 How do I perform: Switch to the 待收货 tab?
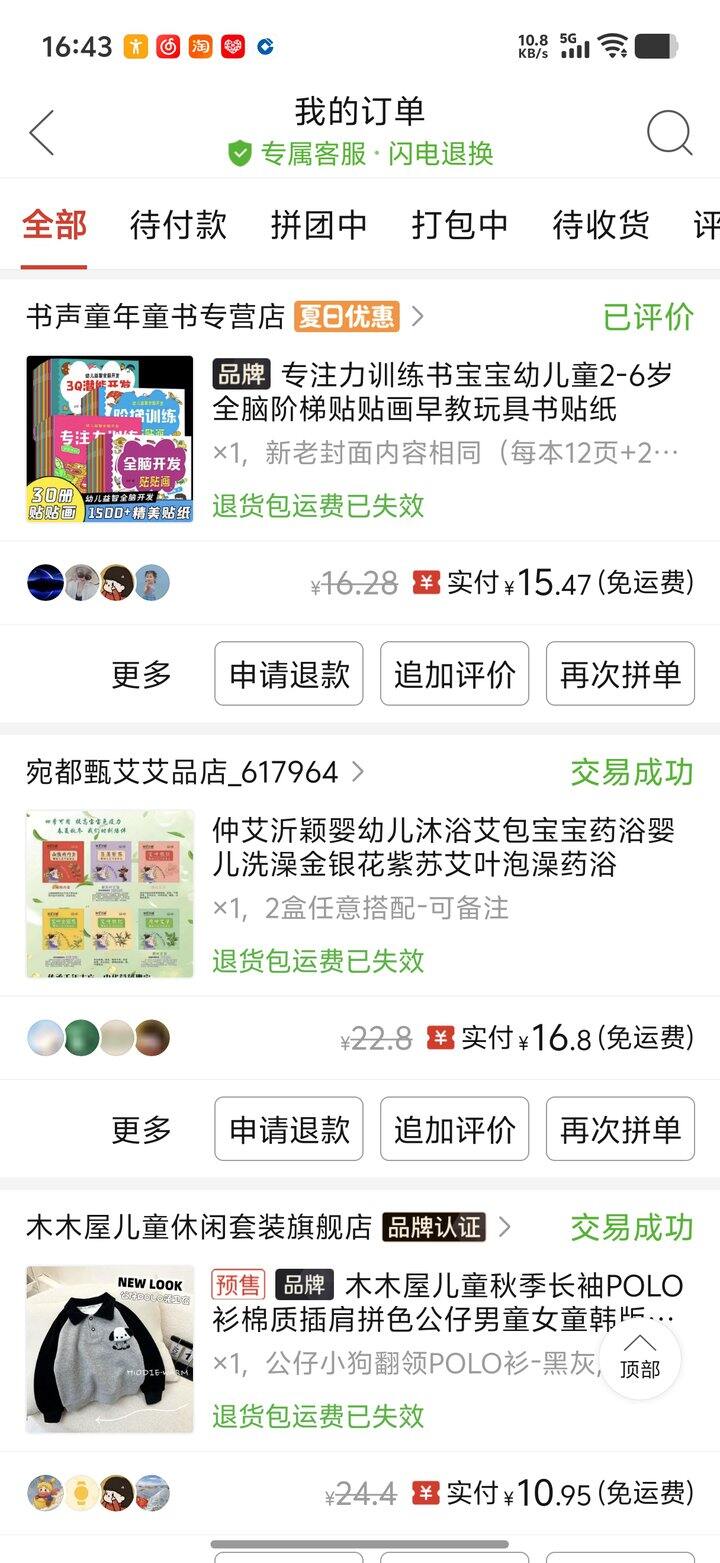pyautogui.click(x=601, y=225)
